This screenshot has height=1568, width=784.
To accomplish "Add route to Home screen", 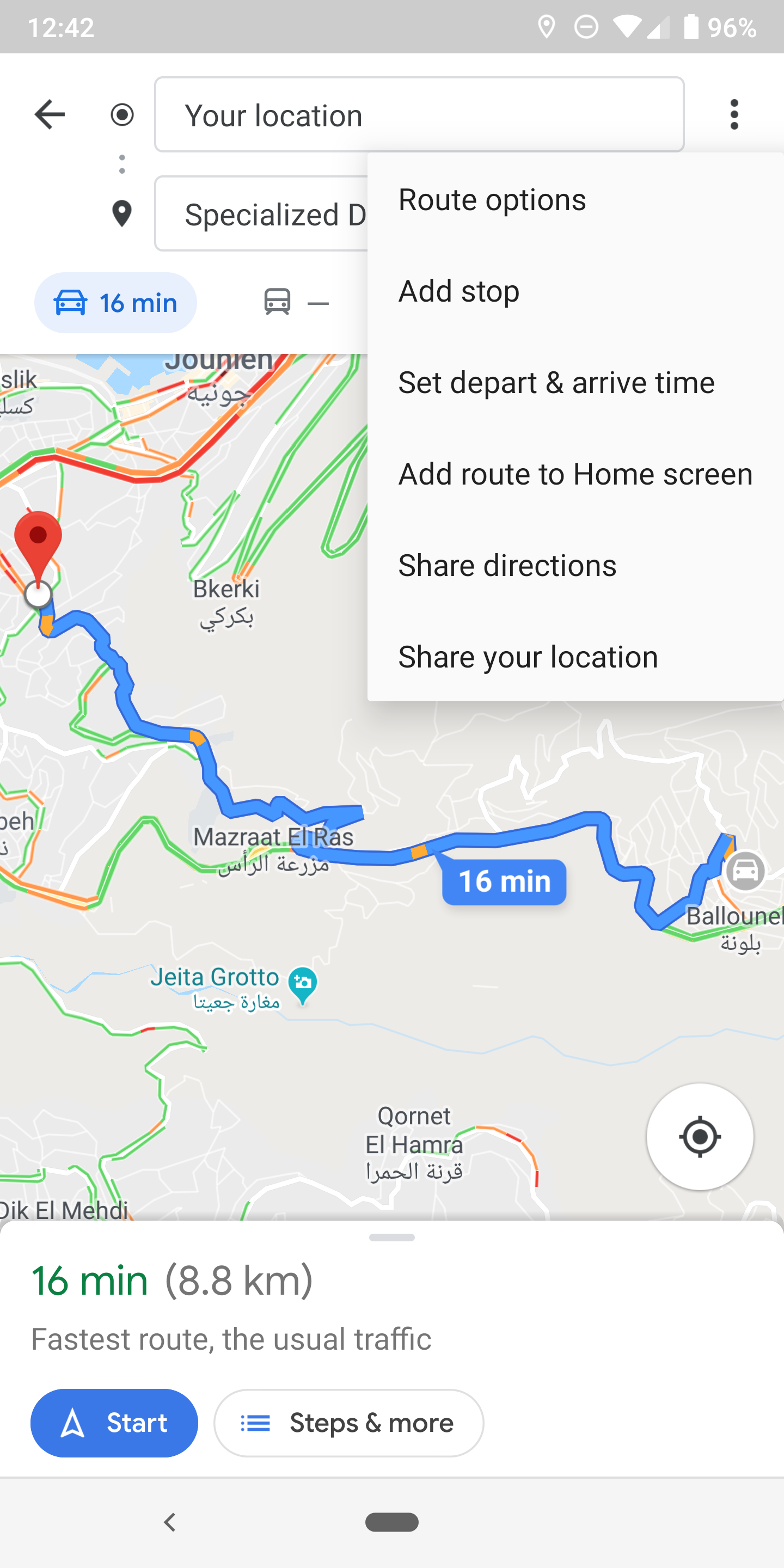I will [x=575, y=474].
